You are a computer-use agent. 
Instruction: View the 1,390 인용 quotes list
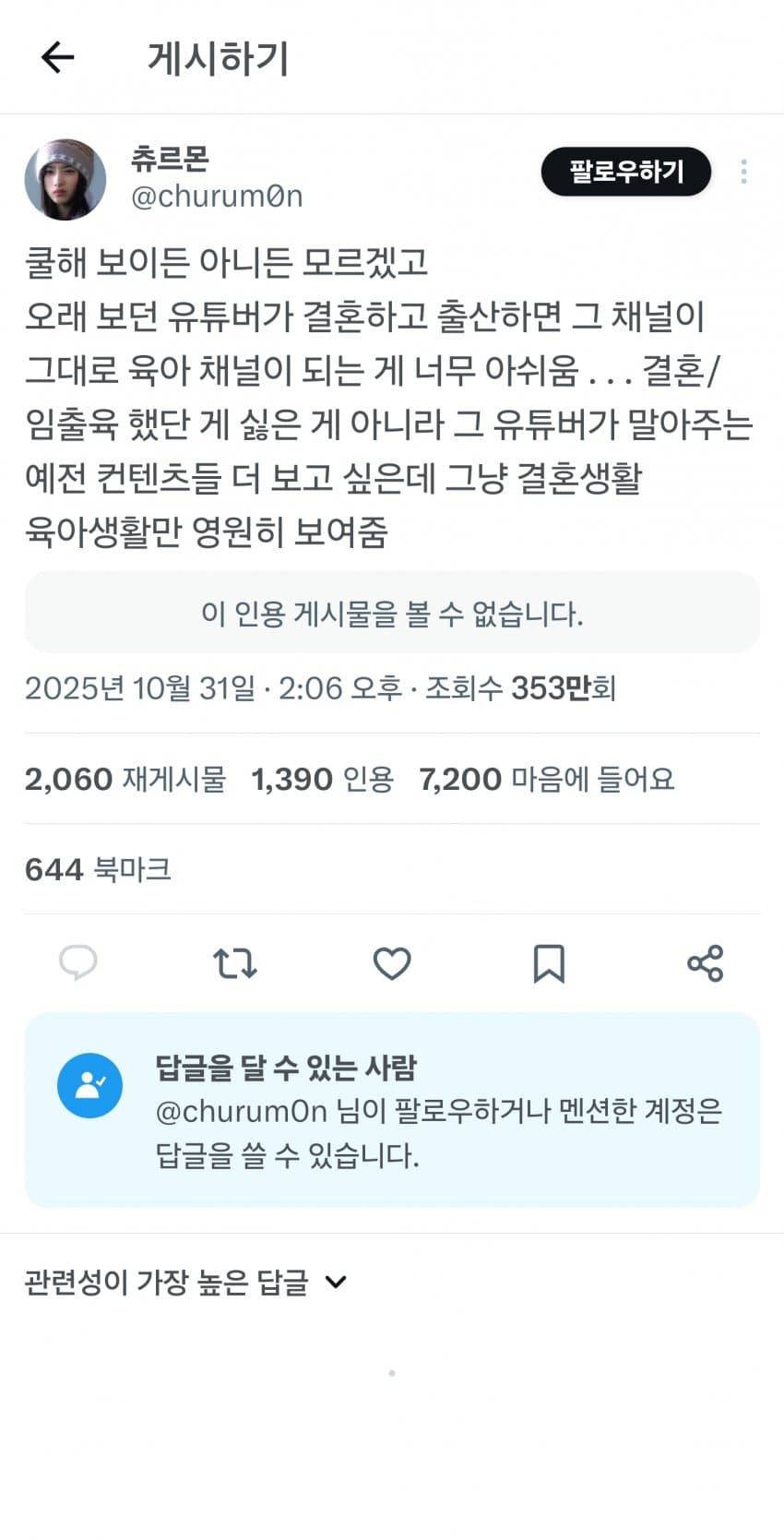click(322, 779)
